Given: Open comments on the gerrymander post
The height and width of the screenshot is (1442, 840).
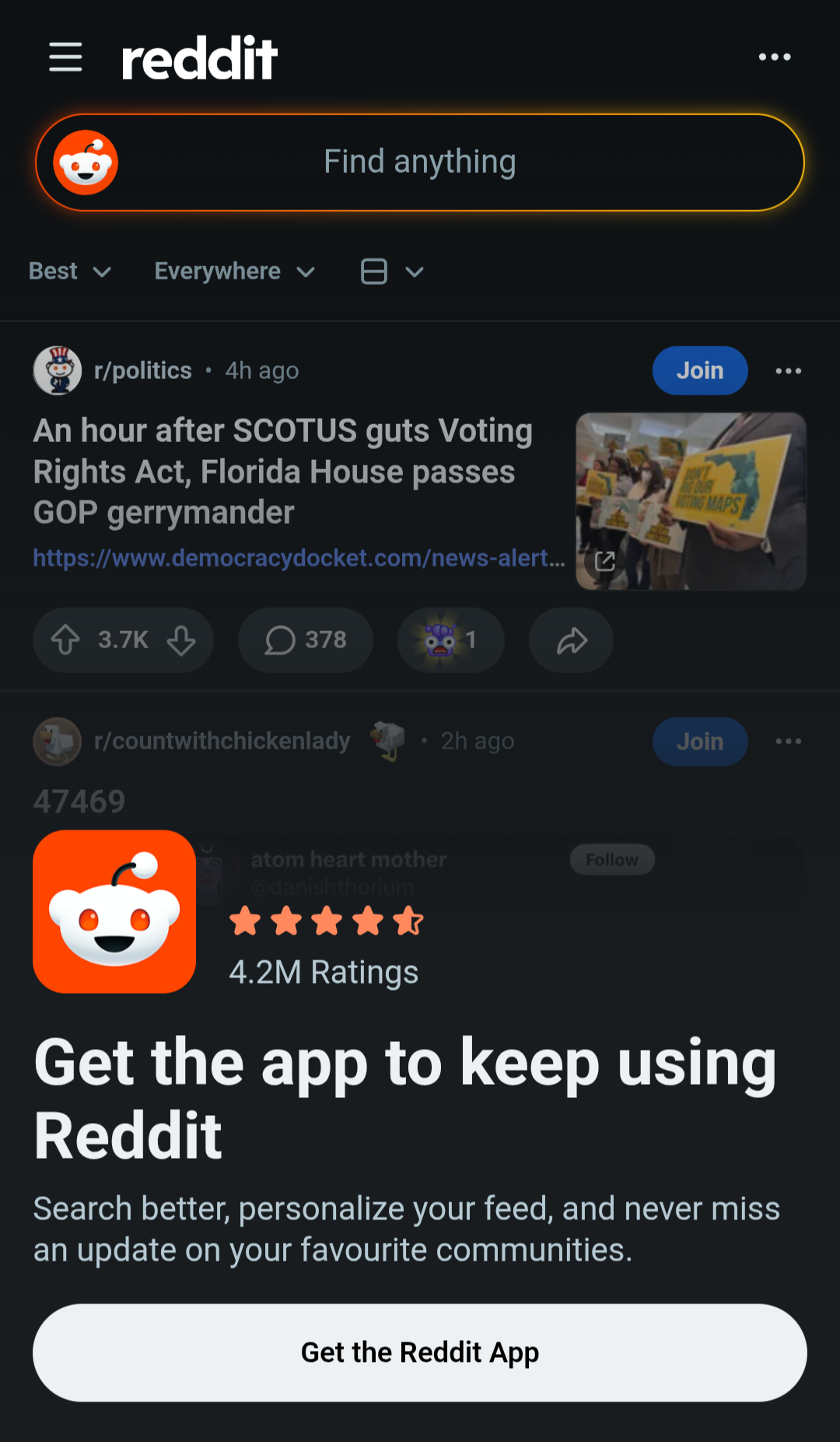Looking at the screenshot, I should click(x=305, y=640).
